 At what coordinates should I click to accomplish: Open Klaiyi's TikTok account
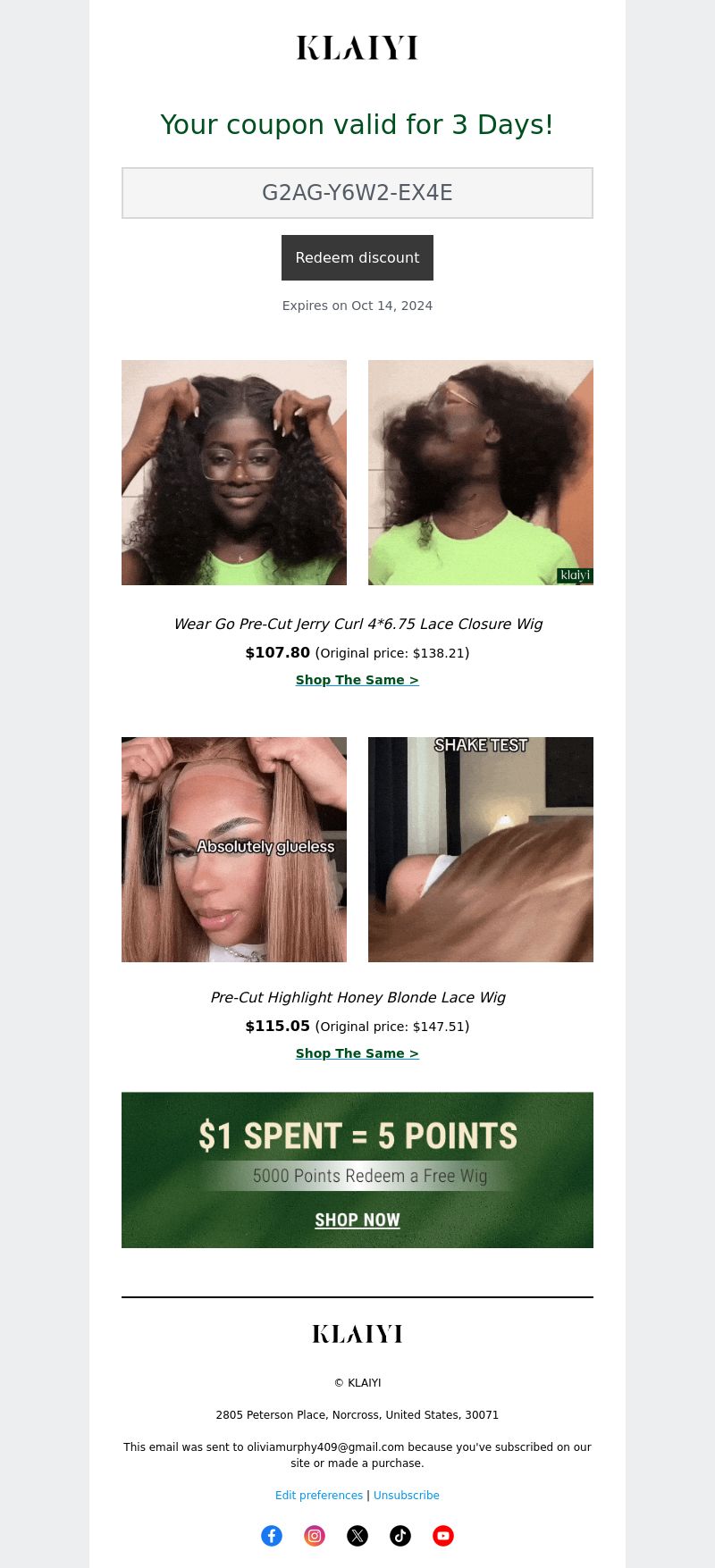[400, 1536]
